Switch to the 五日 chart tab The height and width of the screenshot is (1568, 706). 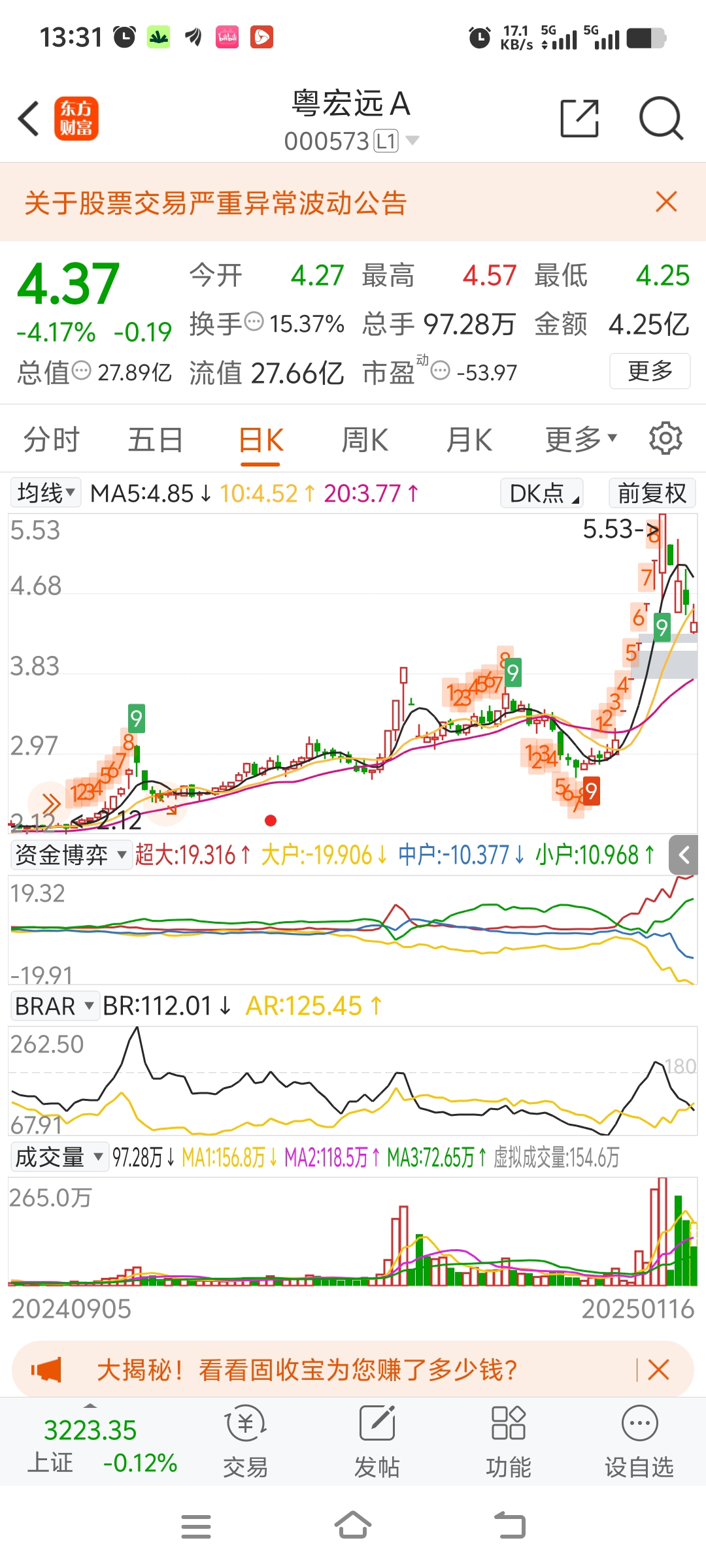156,440
